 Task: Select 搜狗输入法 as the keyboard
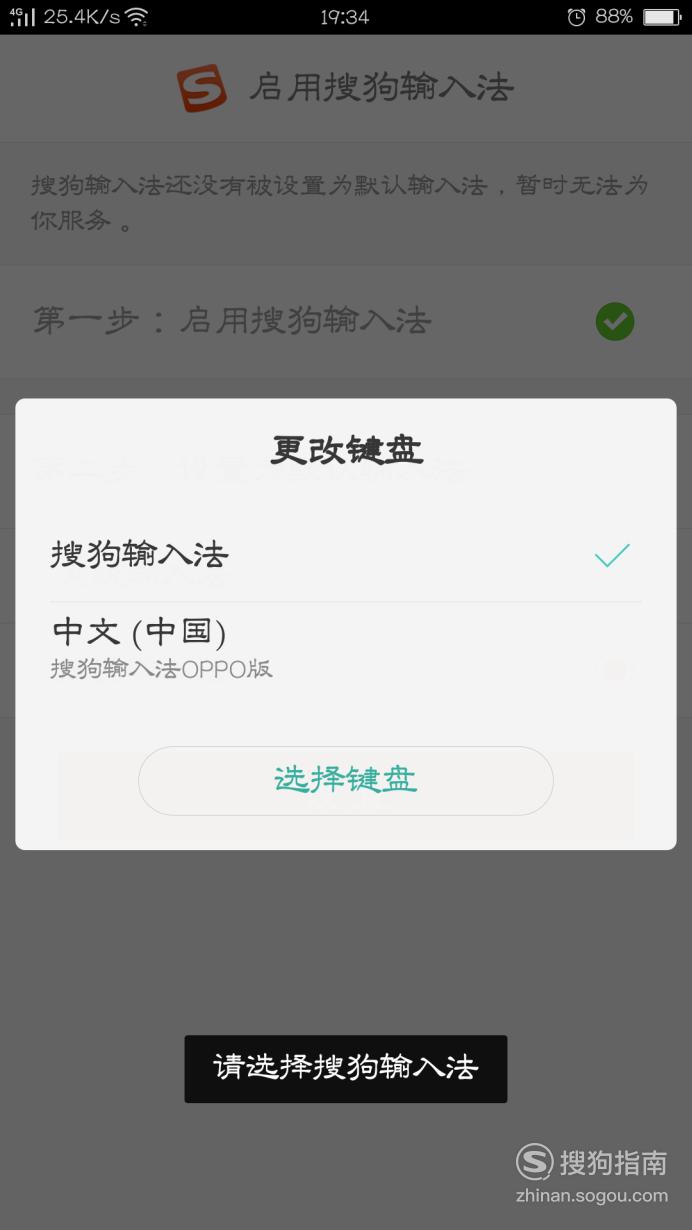[x=345, y=555]
